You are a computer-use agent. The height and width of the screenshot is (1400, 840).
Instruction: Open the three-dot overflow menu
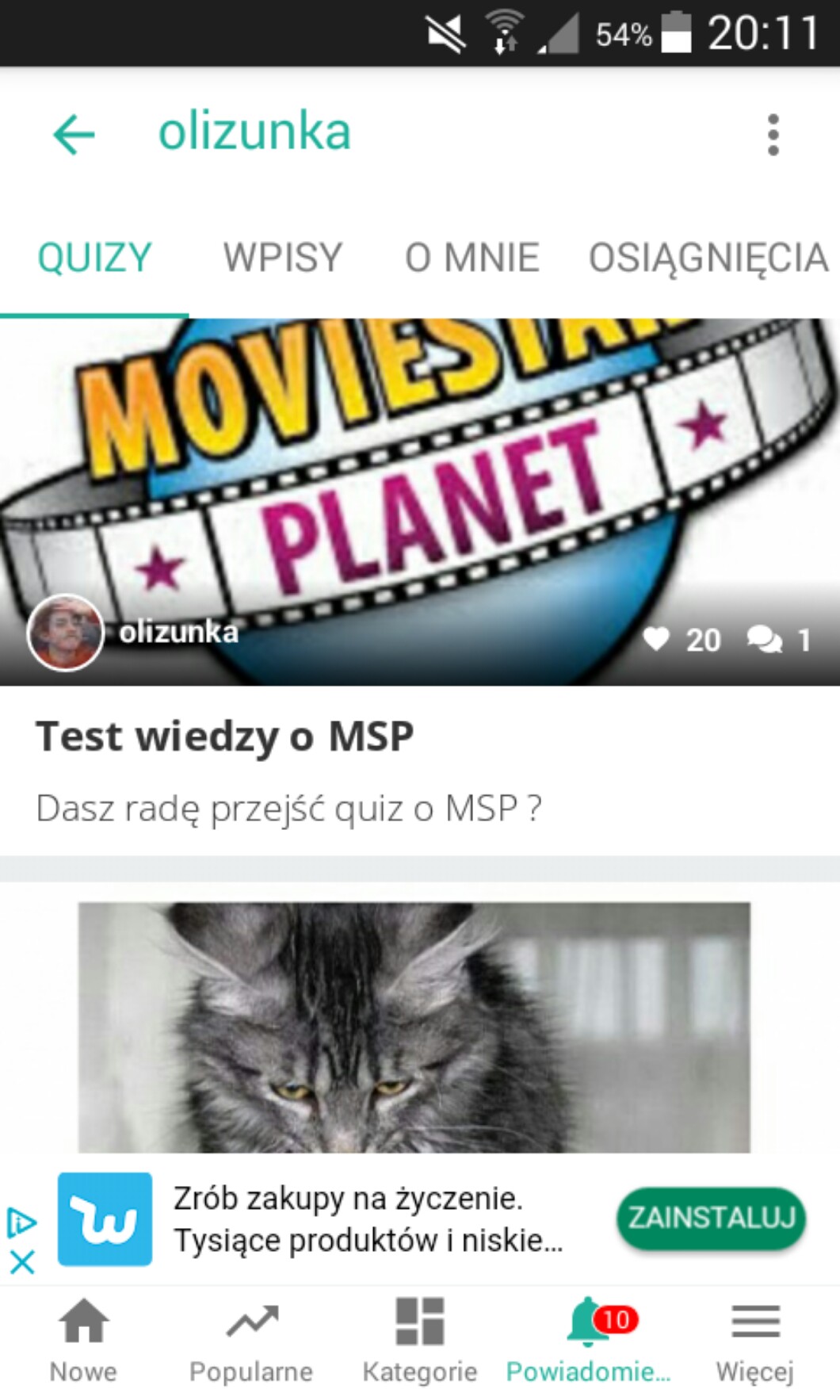[x=773, y=135]
